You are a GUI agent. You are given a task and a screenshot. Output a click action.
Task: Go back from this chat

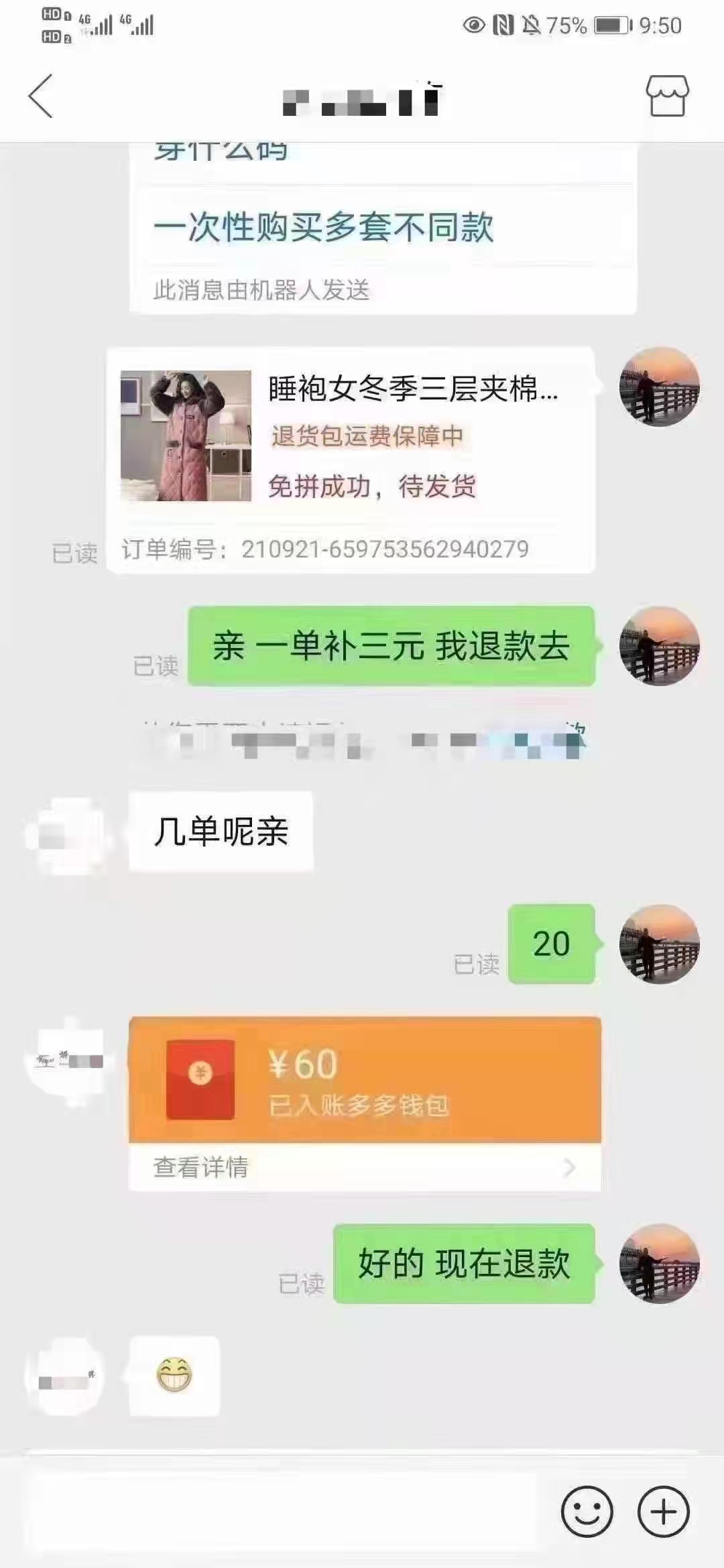40,96
